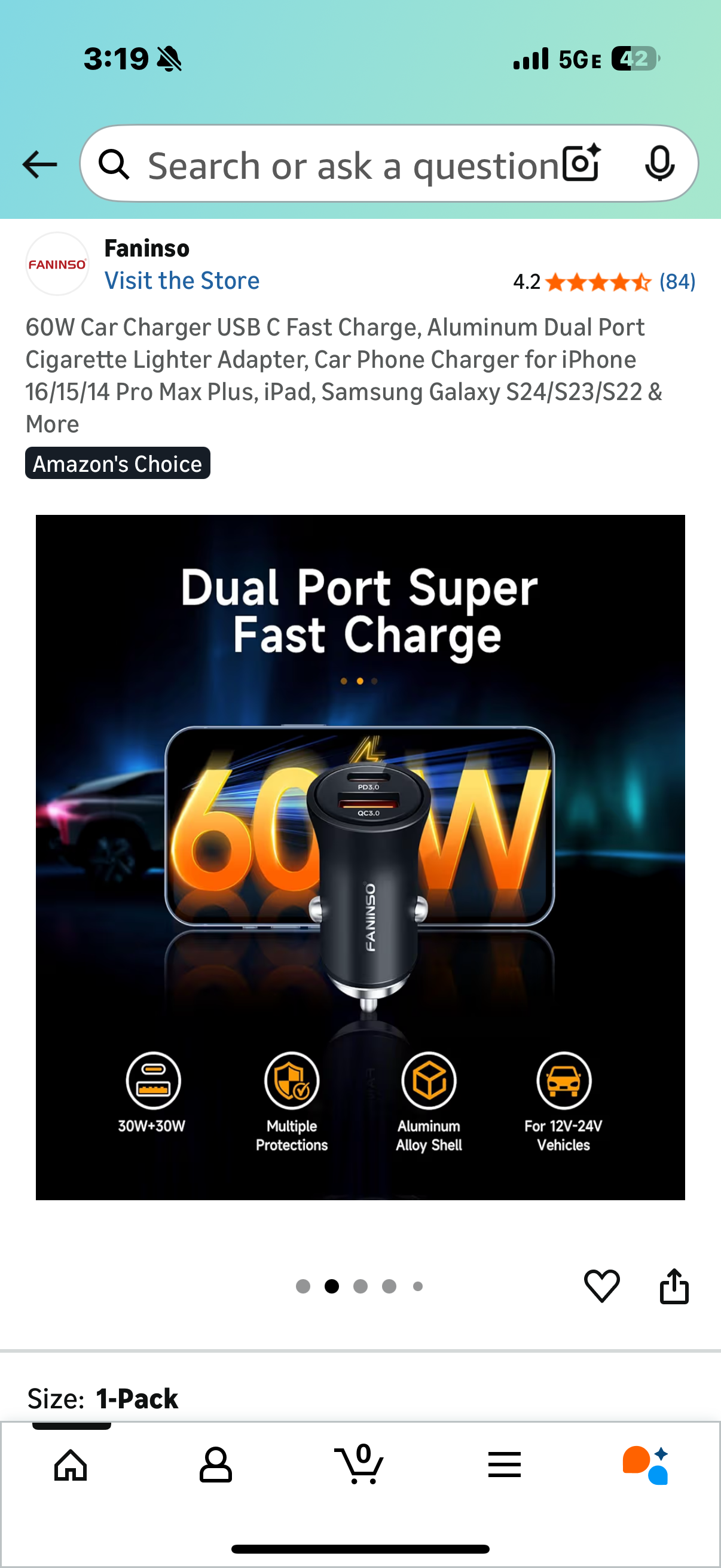Share this product using the share icon
The width and height of the screenshot is (721, 1568).
(674, 1286)
